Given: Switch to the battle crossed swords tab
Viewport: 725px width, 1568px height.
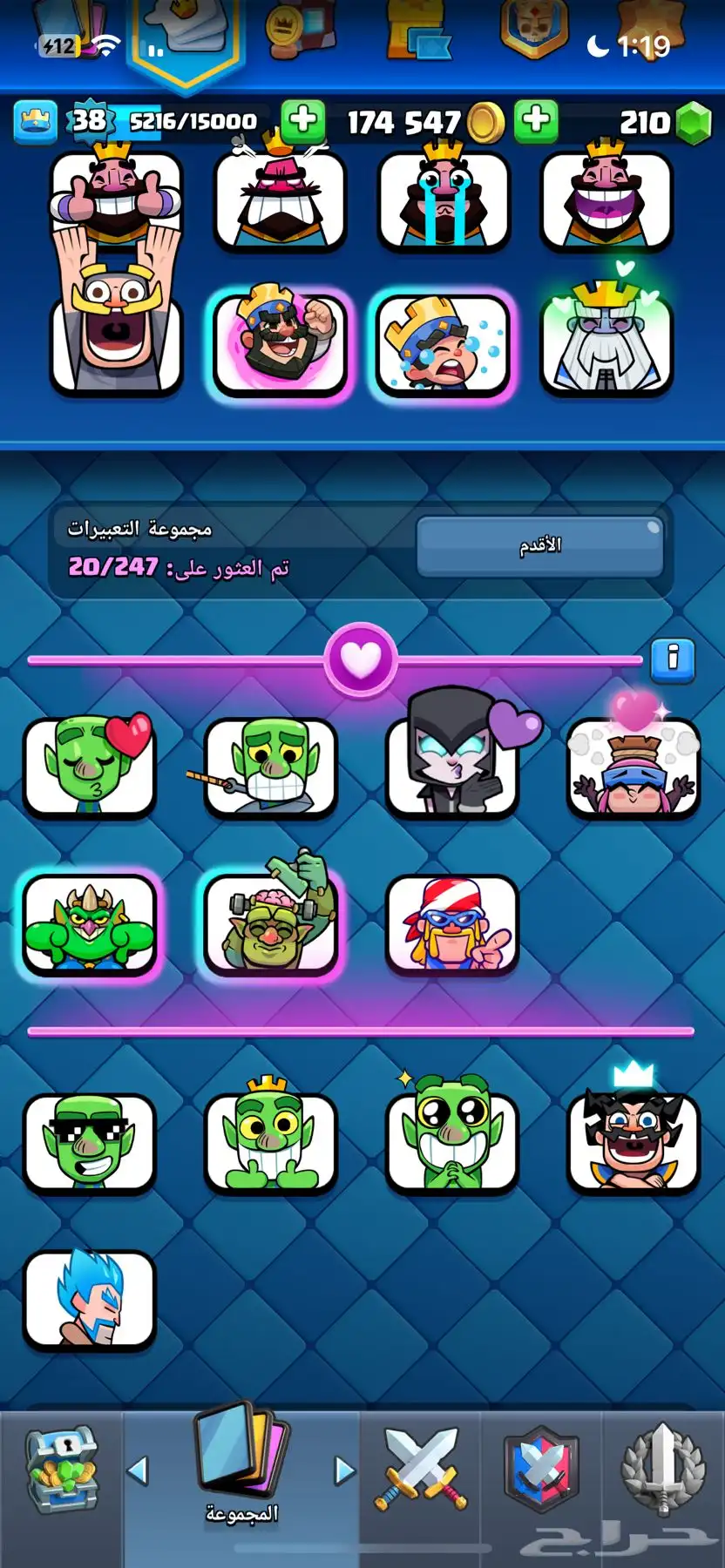Looking at the screenshot, I should [420, 1470].
